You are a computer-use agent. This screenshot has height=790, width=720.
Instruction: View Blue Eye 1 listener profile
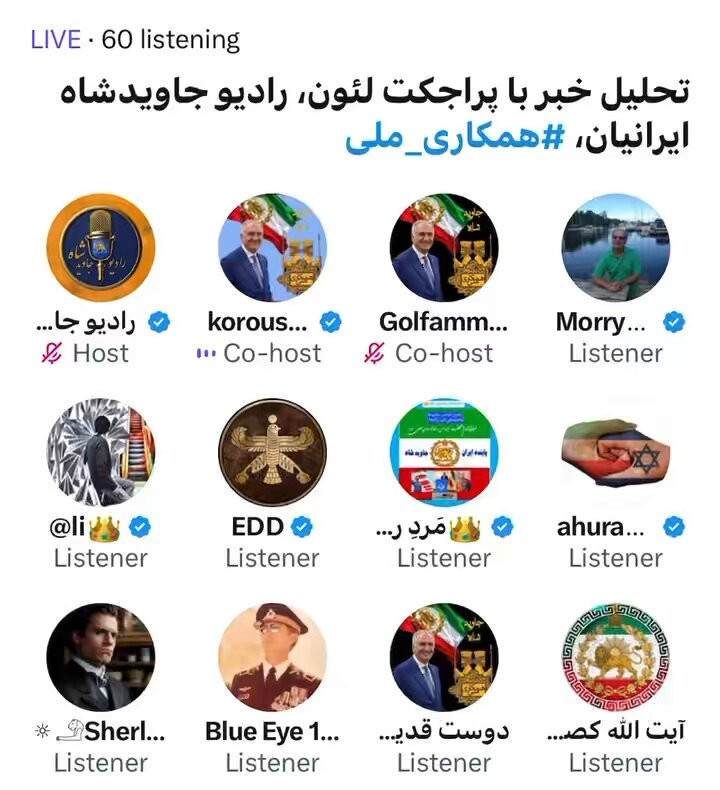coord(272,657)
